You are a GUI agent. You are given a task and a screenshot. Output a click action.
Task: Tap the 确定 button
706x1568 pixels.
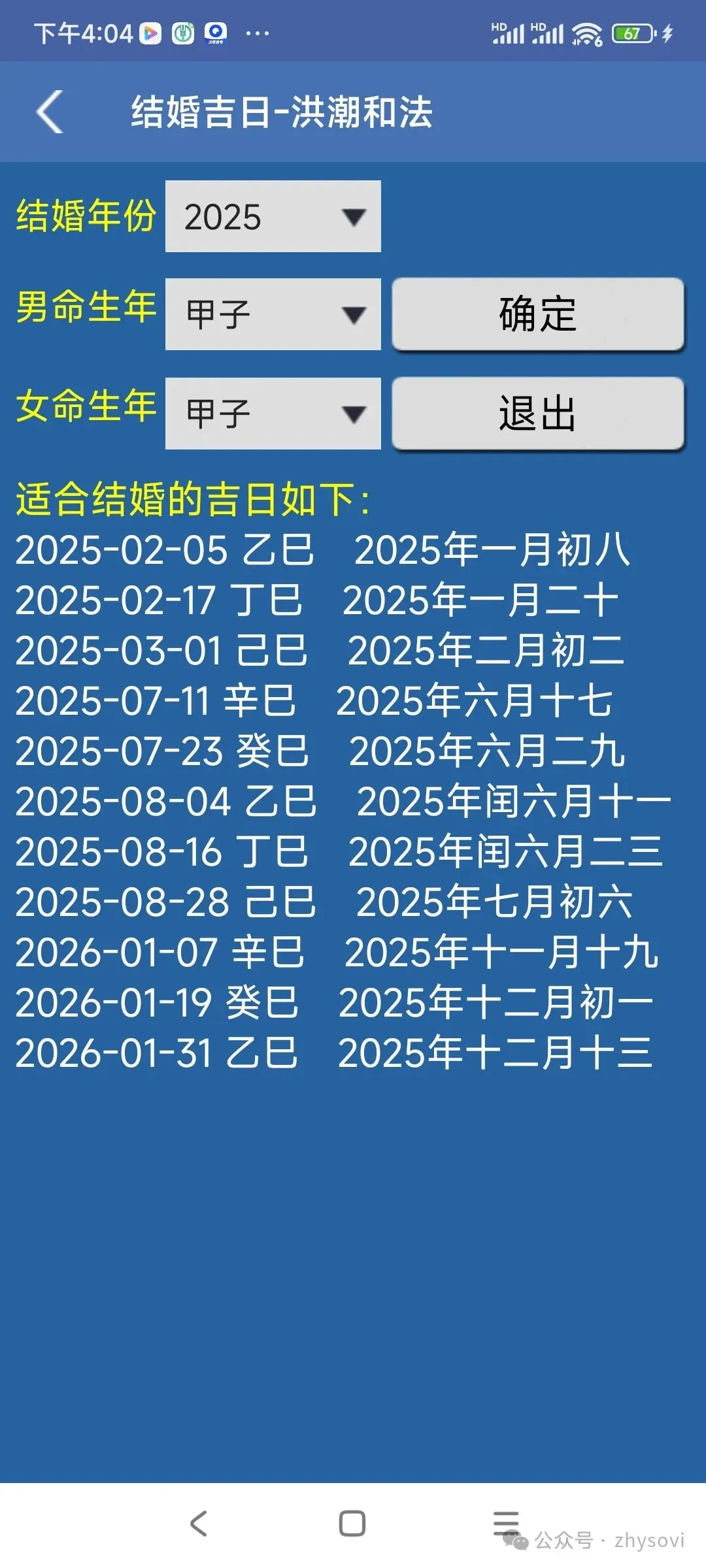point(538,314)
